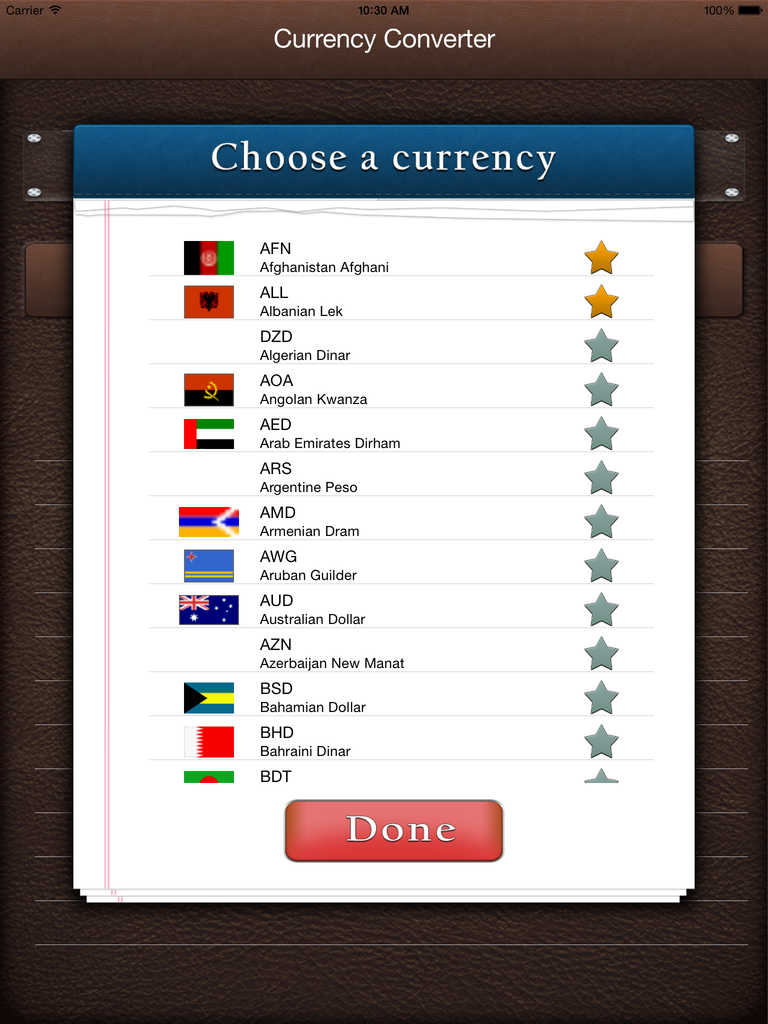Remove Afghanistan Afghani from favorites
This screenshot has width=768, height=1024.
click(601, 257)
